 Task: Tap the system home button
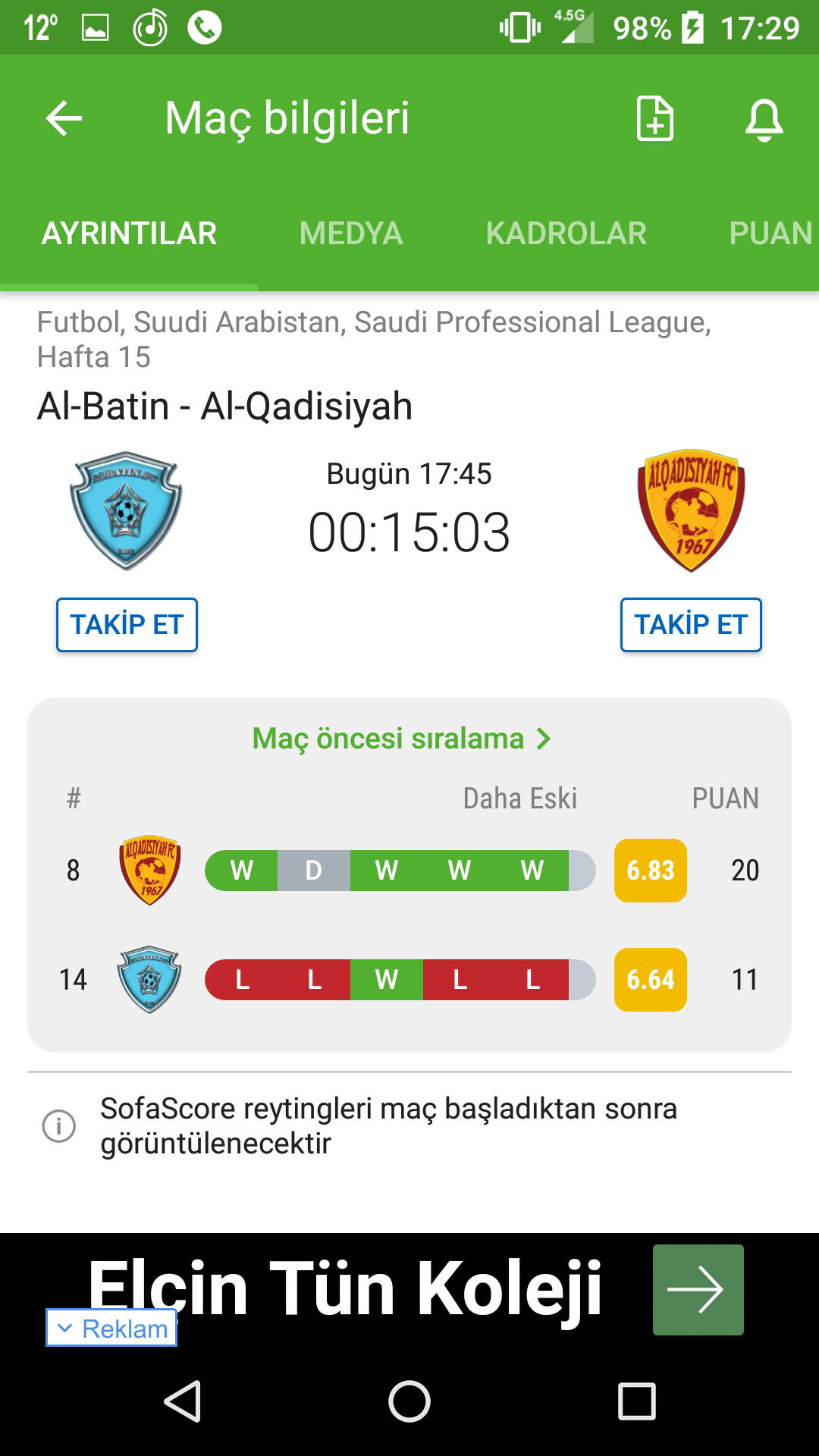point(409,1401)
